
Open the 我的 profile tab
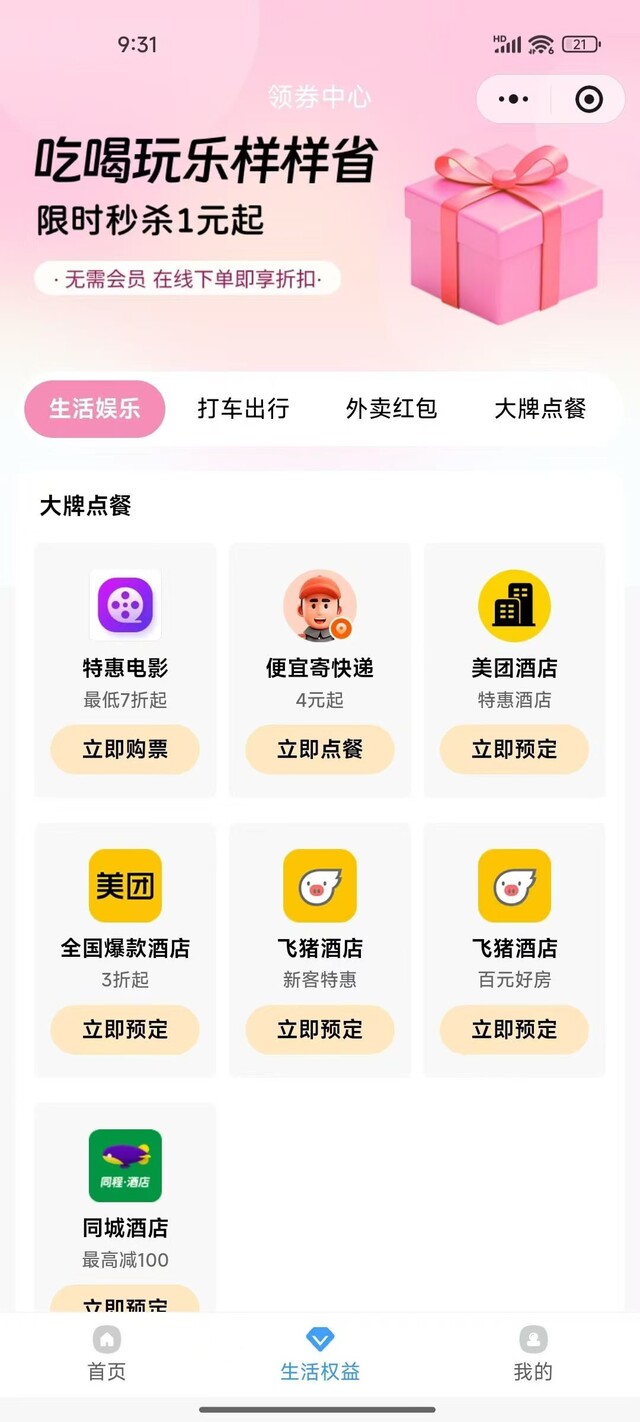pos(533,1354)
